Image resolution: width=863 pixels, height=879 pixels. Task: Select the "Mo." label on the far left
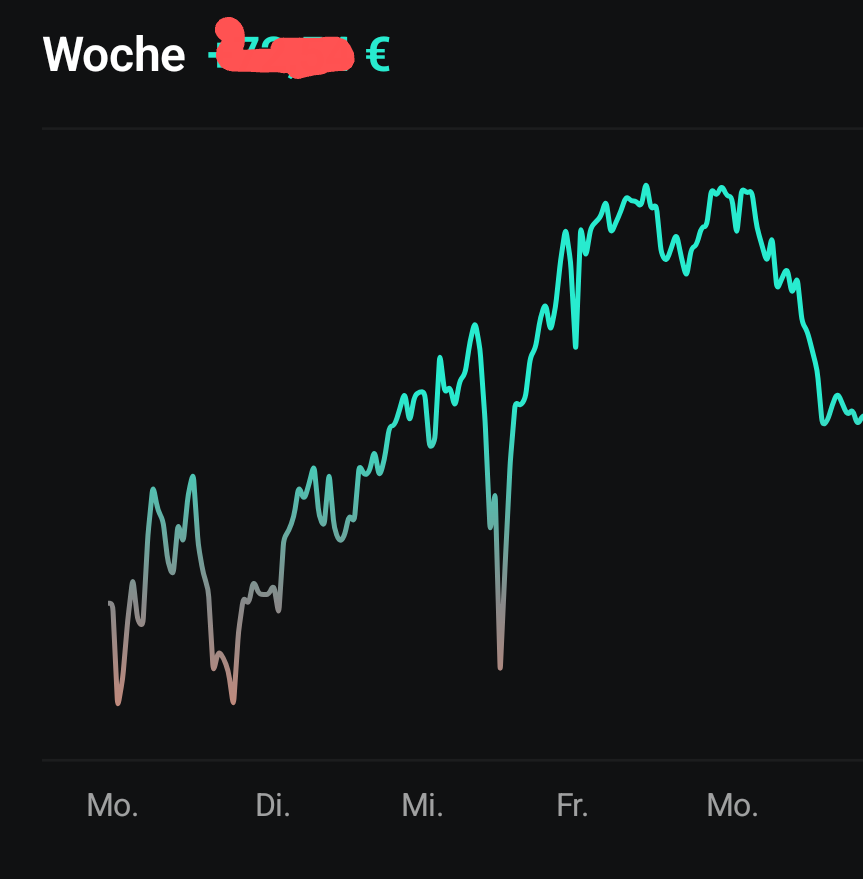tap(112, 804)
